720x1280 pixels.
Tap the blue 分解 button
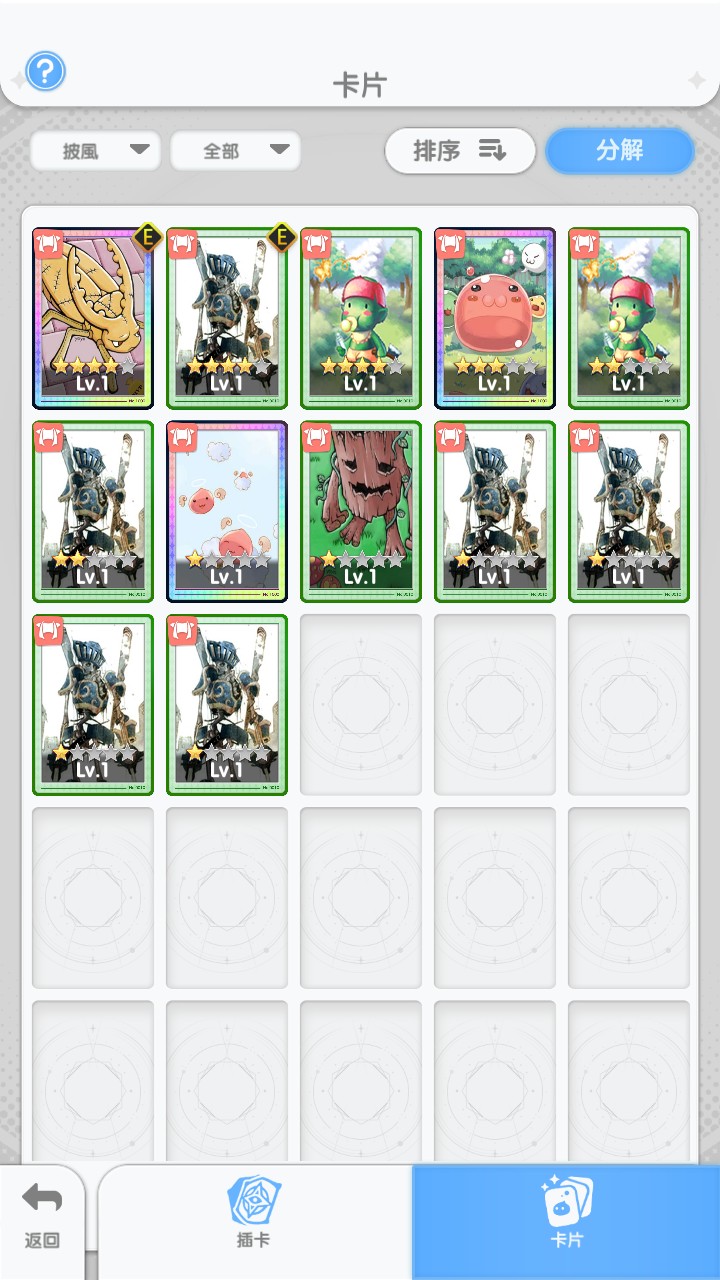click(619, 151)
